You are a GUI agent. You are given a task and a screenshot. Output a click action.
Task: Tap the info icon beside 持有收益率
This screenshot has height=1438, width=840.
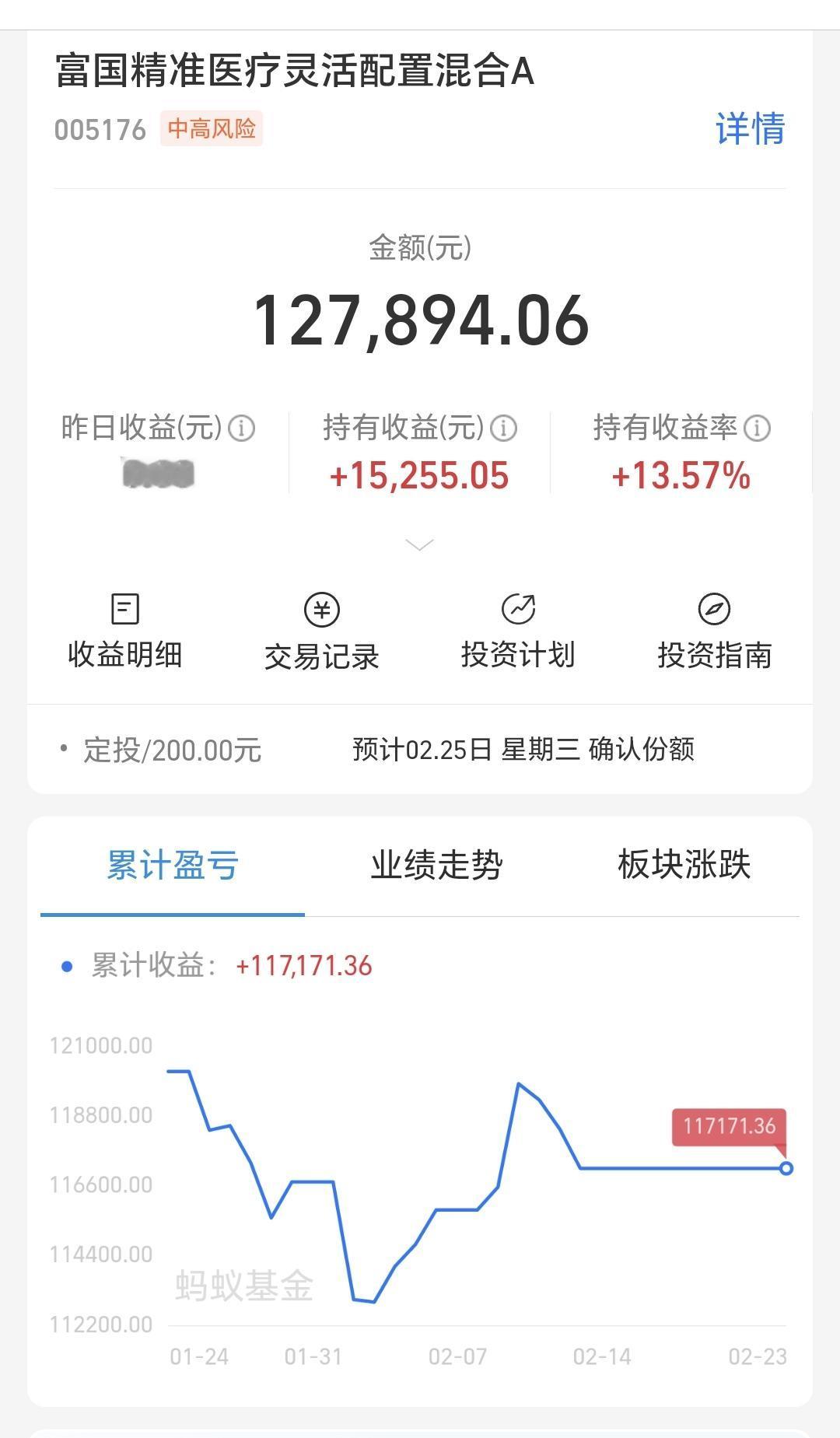[757, 429]
